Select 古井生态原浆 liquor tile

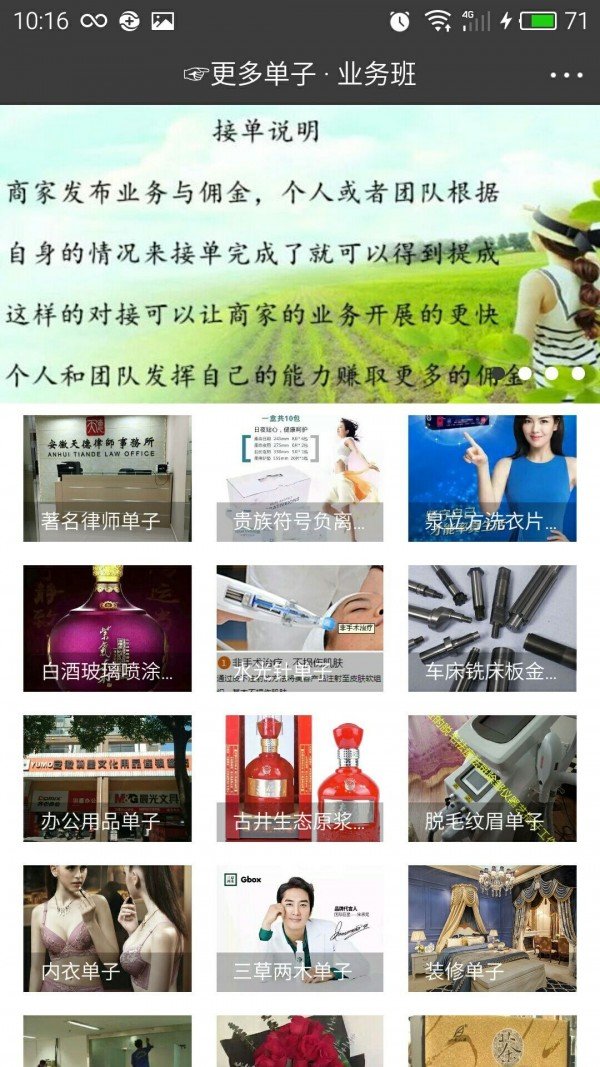click(299, 778)
